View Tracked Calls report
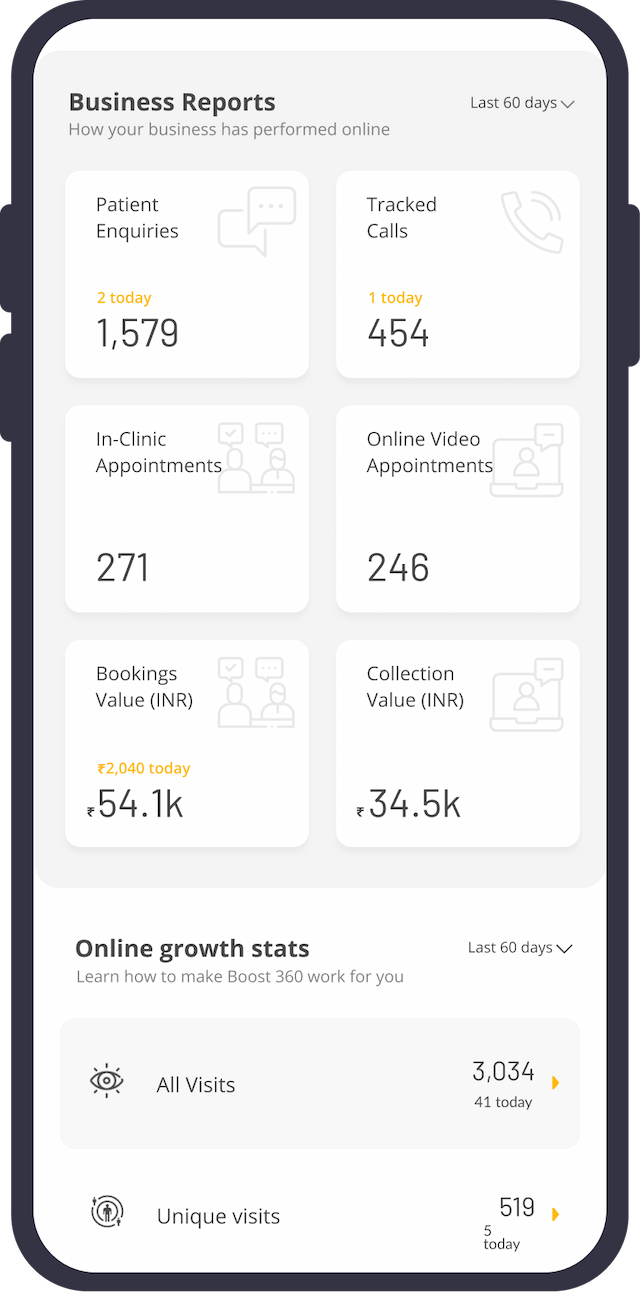The image size is (640, 1292). [457, 274]
